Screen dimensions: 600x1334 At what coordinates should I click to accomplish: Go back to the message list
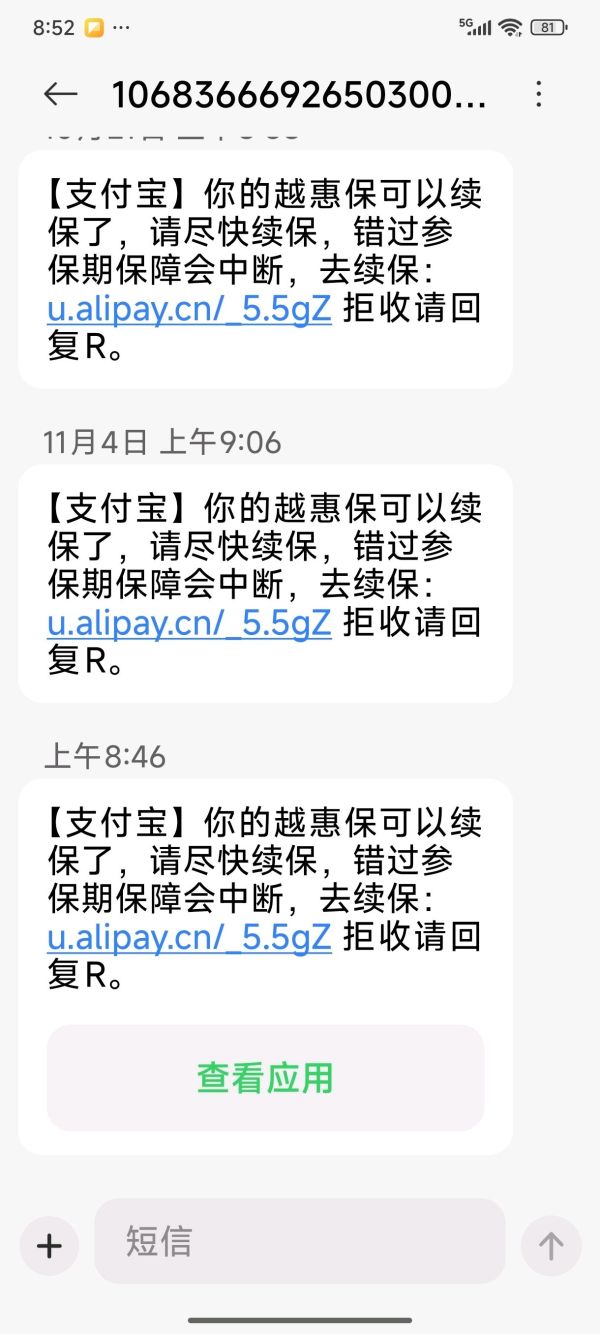61,94
